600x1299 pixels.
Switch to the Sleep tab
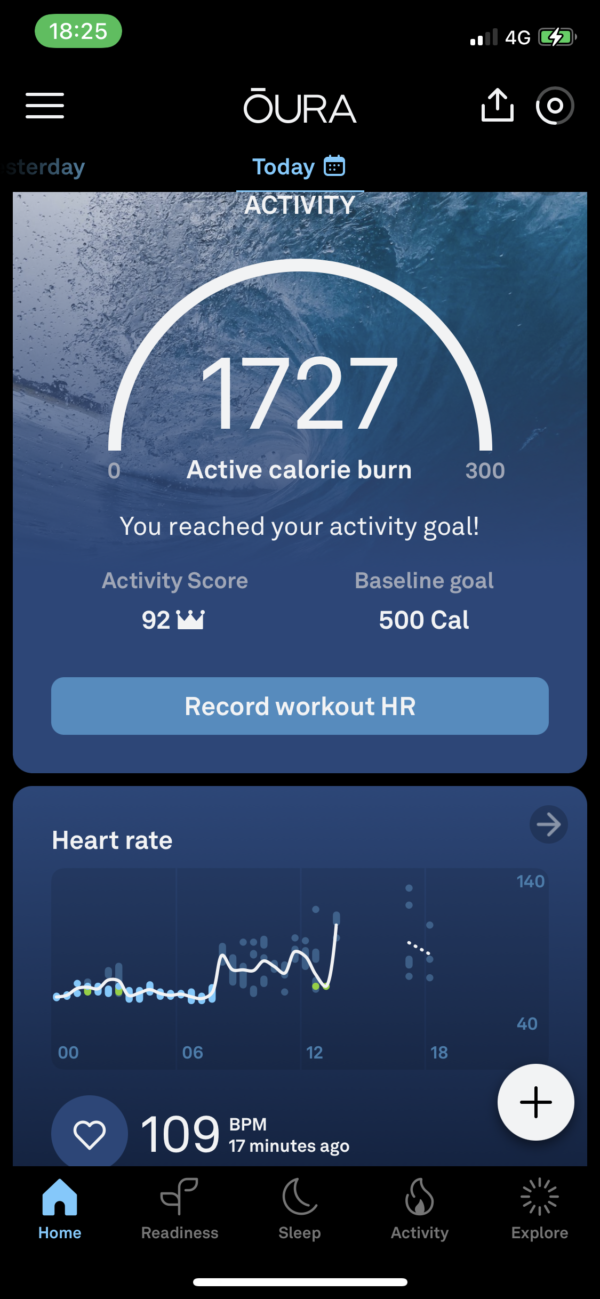300,1210
